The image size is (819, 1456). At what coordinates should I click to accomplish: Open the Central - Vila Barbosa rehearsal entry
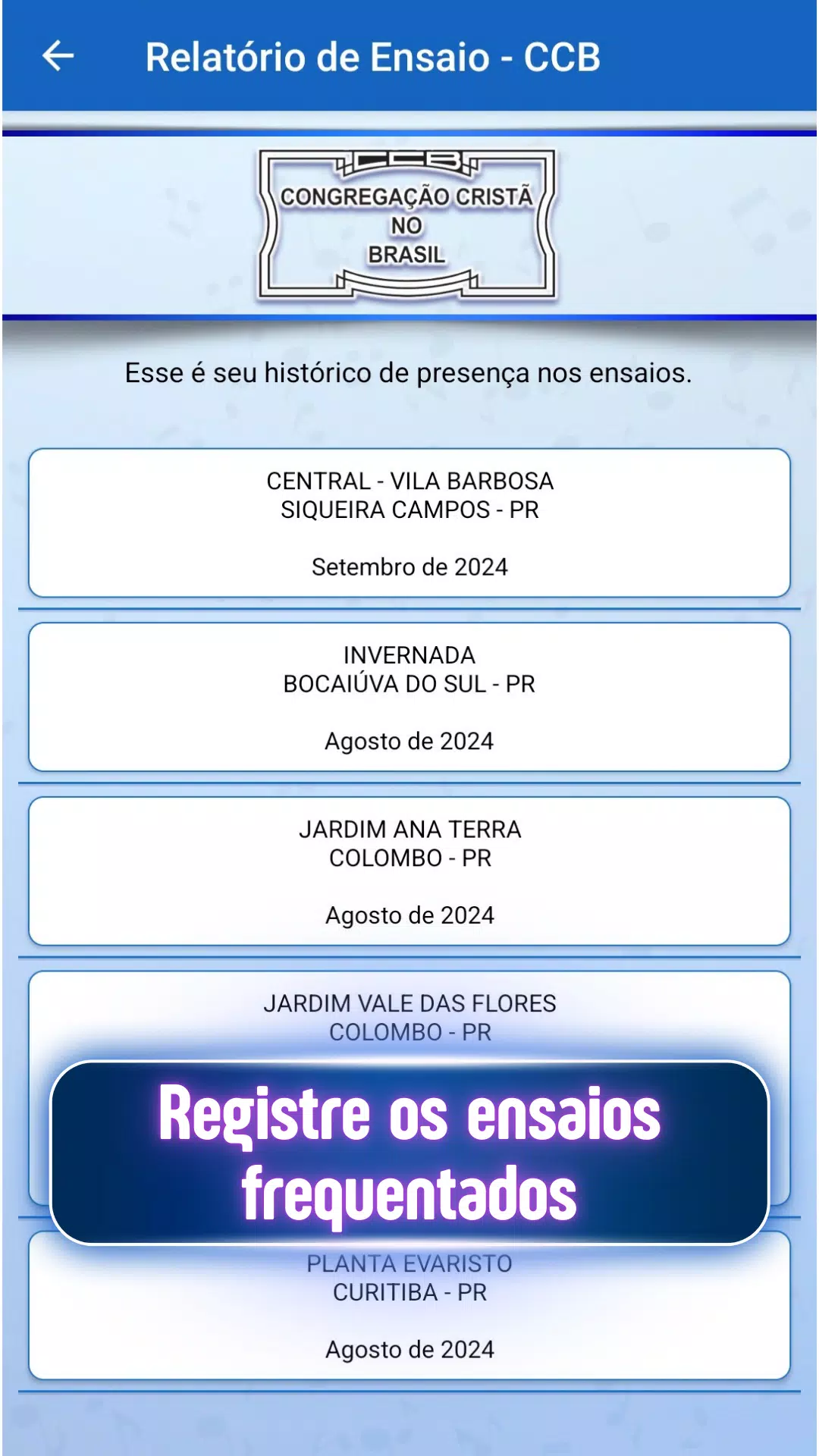pos(409,523)
